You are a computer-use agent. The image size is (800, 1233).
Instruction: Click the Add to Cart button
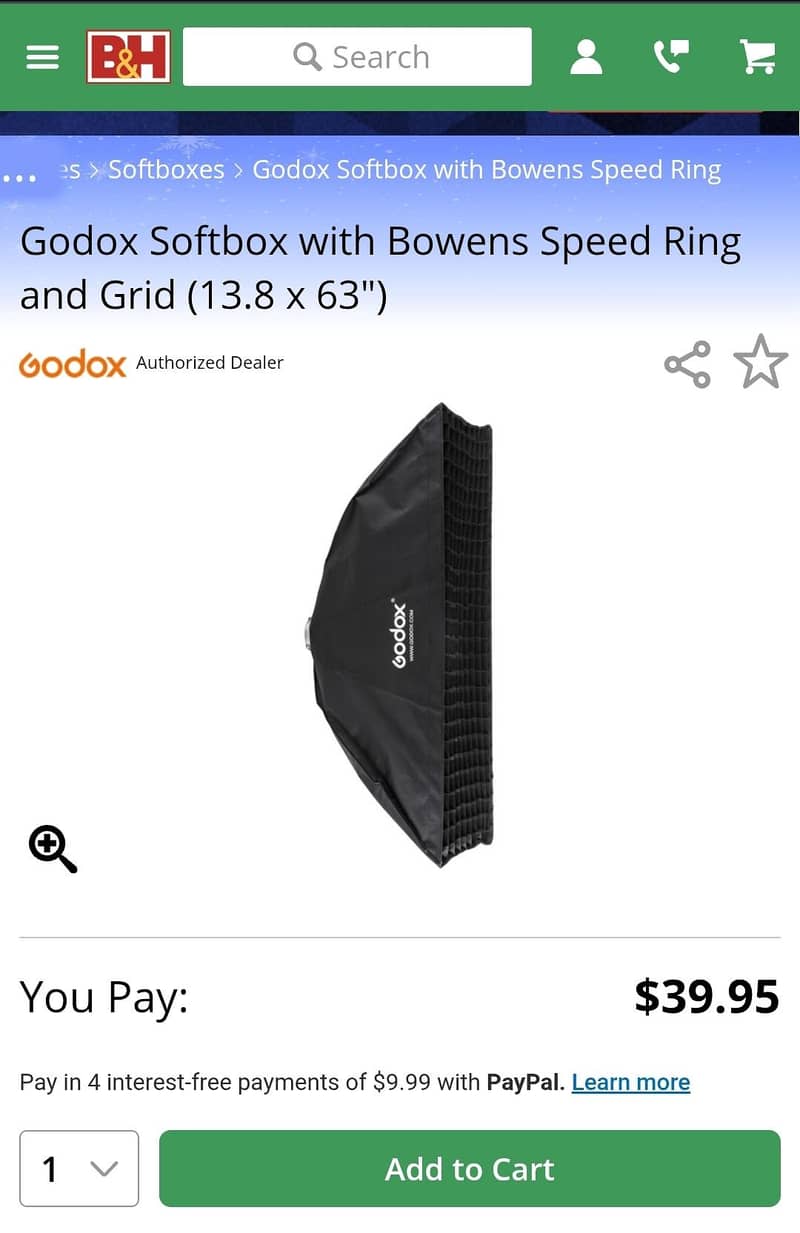point(470,1169)
